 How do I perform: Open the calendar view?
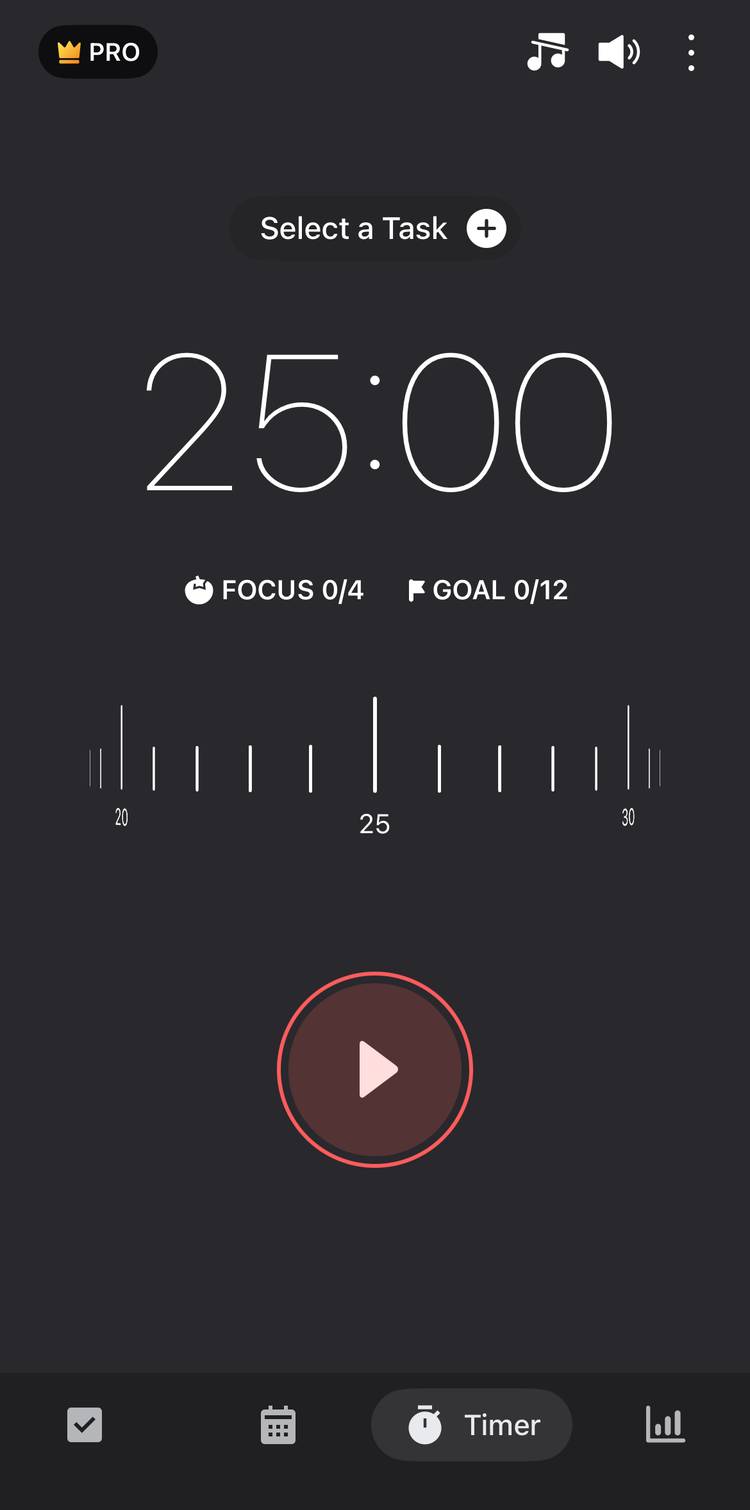click(277, 1424)
